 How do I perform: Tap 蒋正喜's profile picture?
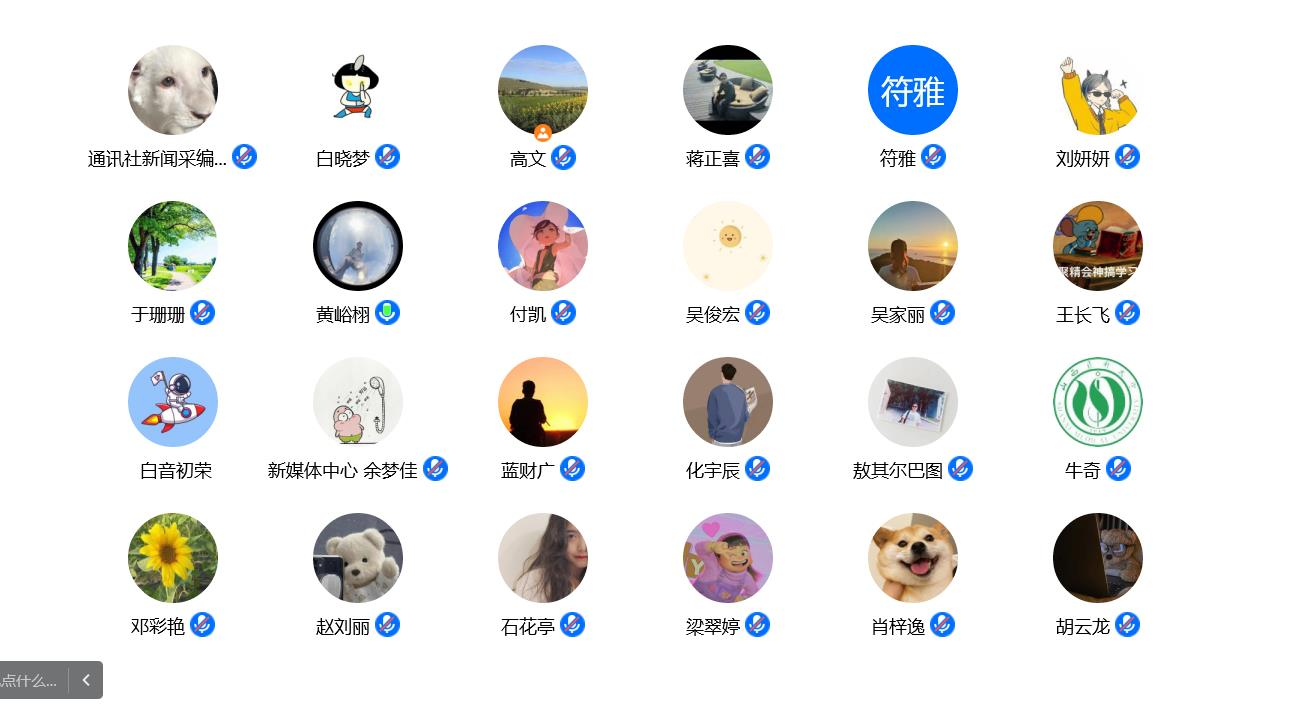(x=728, y=90)
